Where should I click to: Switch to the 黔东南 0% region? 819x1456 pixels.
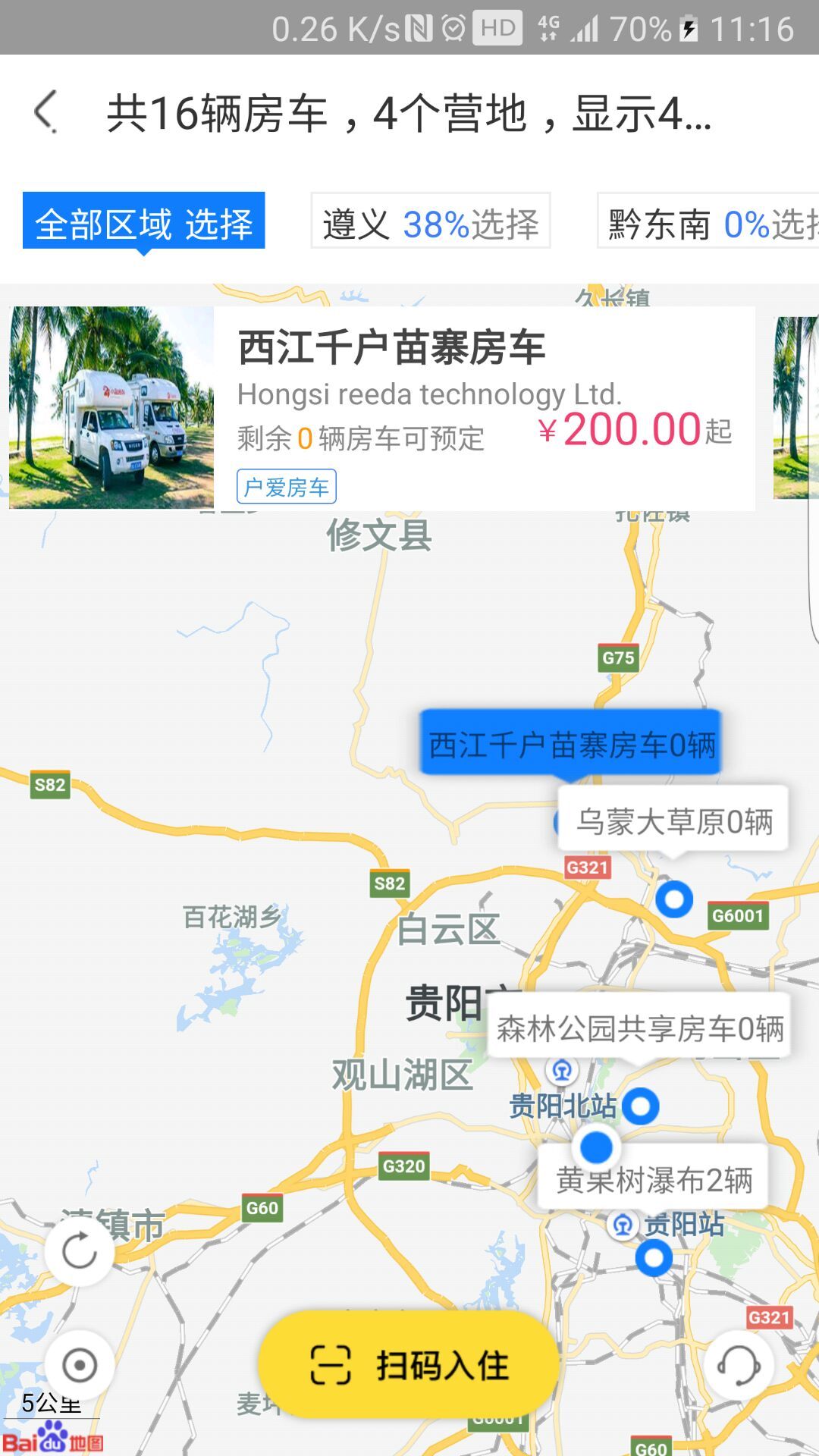[709, 221]
